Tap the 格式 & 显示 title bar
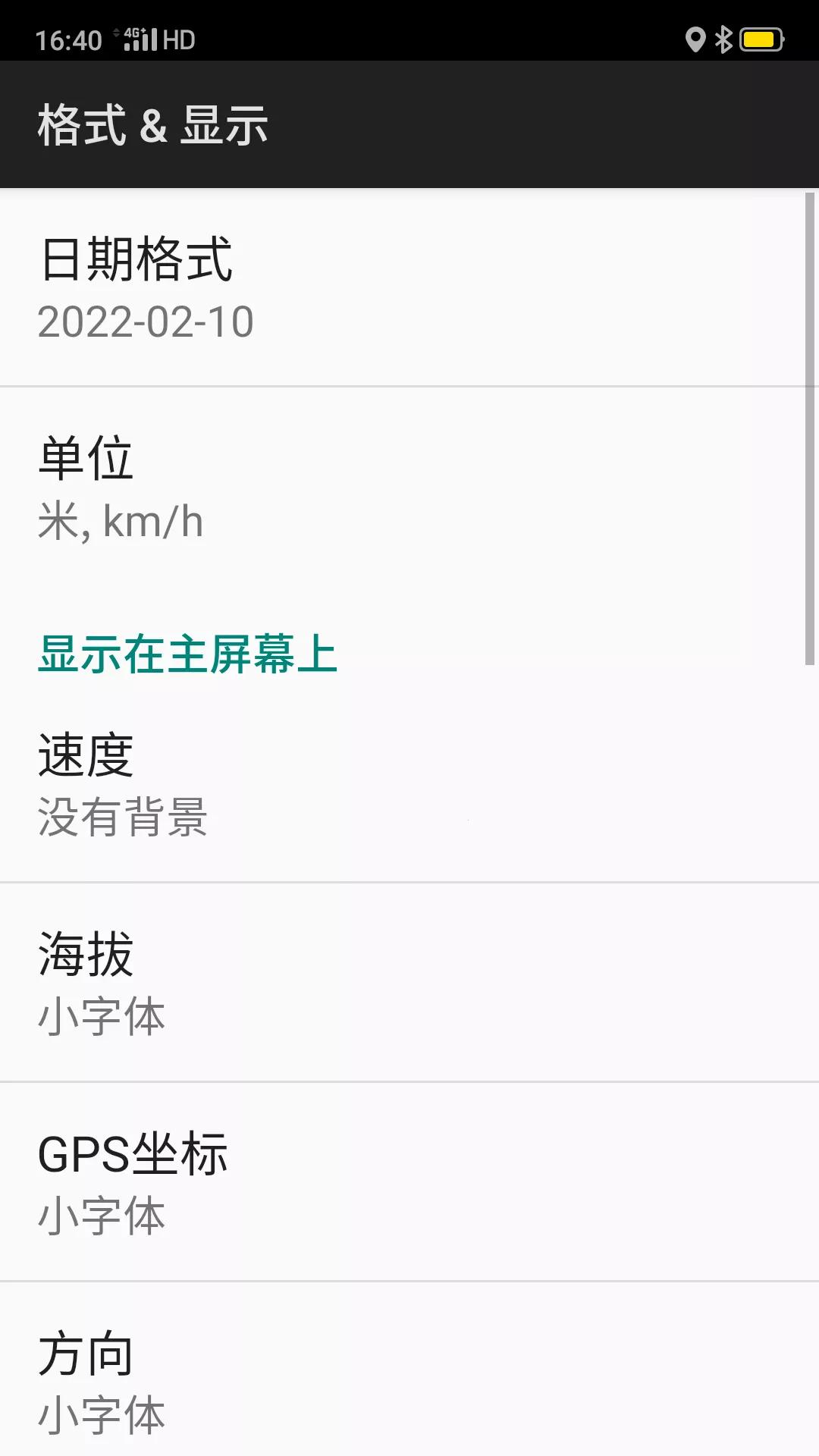 tap(152, 125)
